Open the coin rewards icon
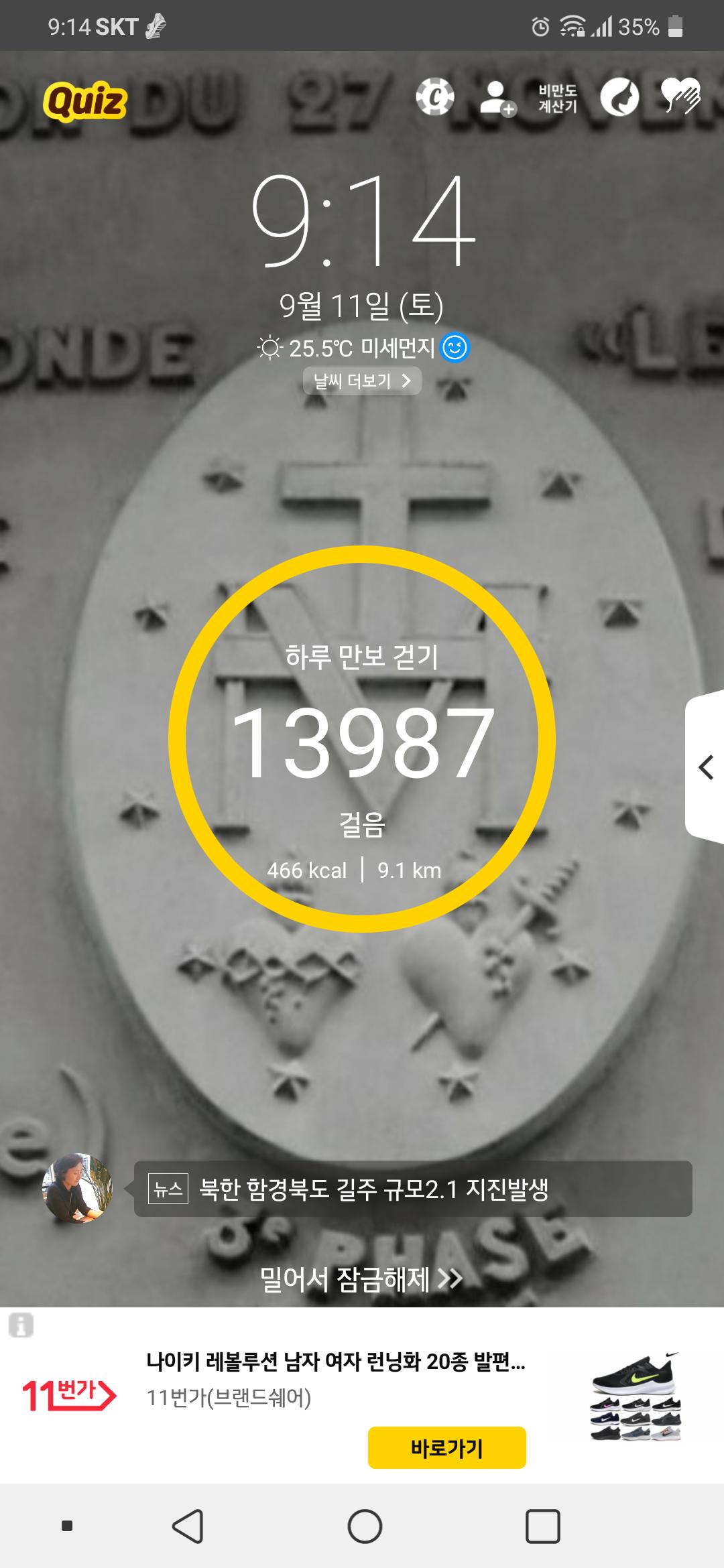 (x=434, y=98)
